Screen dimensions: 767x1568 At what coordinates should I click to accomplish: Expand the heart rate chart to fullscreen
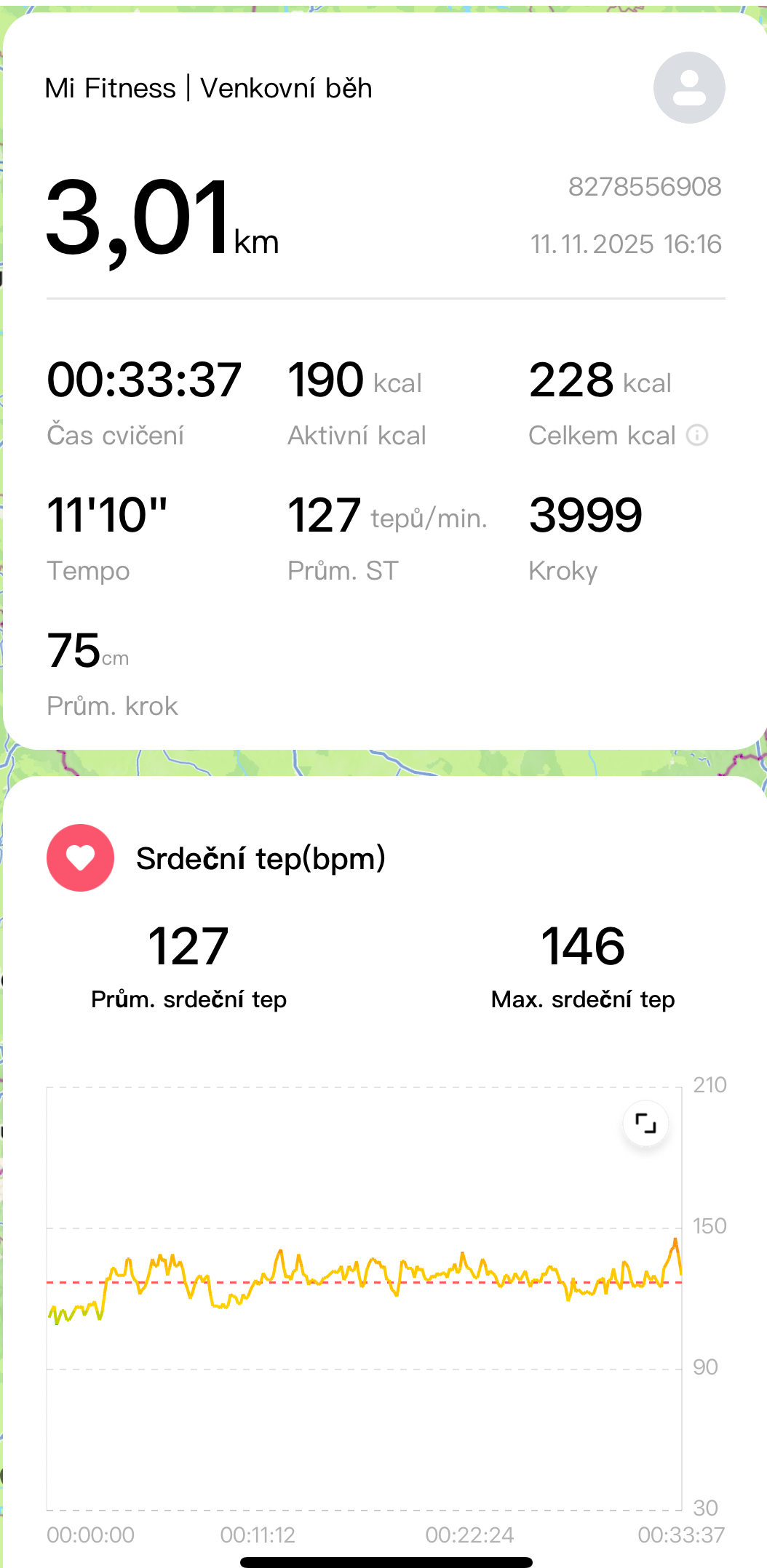pyautogui.click(x=645, y=1124)
